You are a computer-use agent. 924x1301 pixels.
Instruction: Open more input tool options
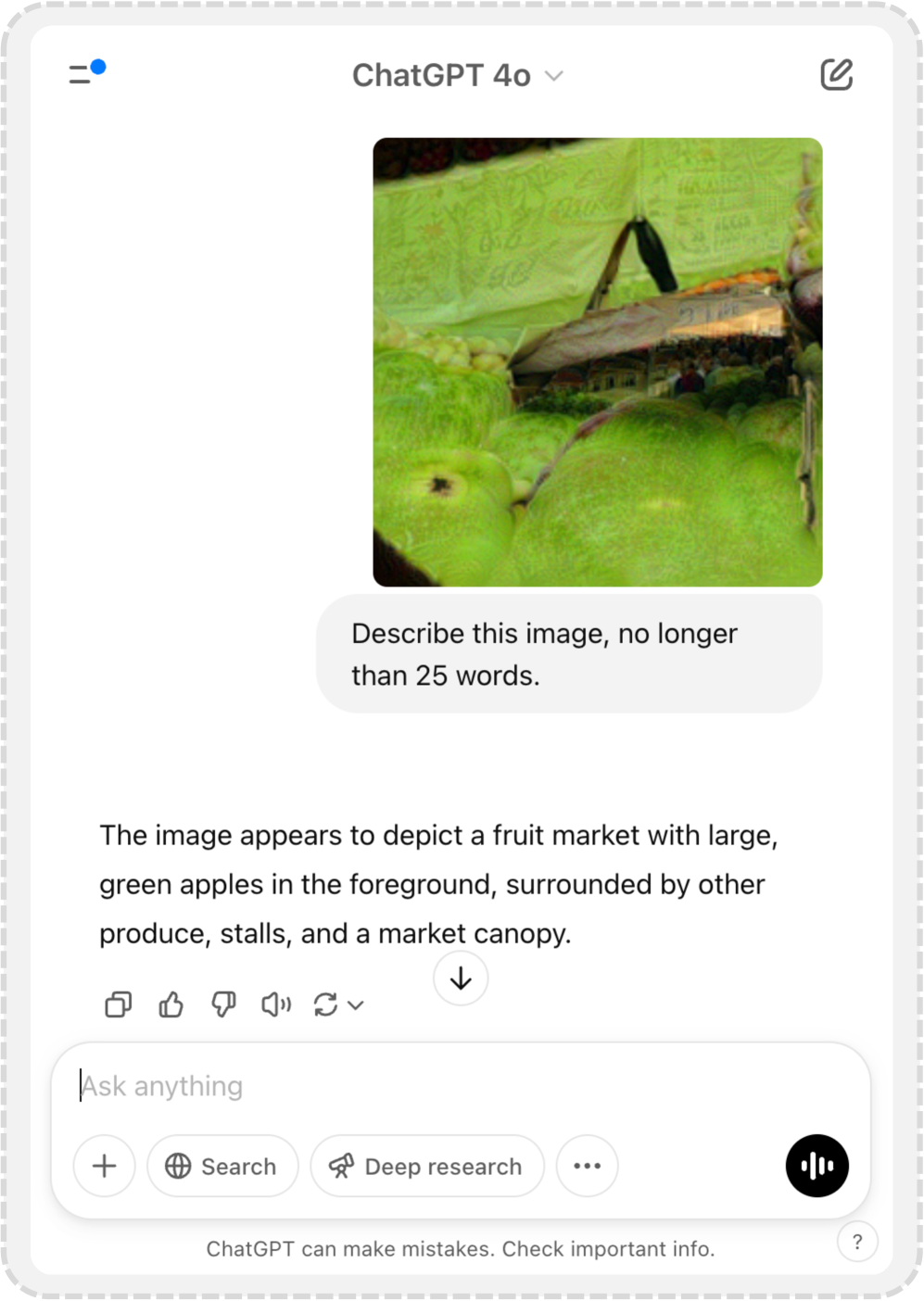pos(587,1166)
